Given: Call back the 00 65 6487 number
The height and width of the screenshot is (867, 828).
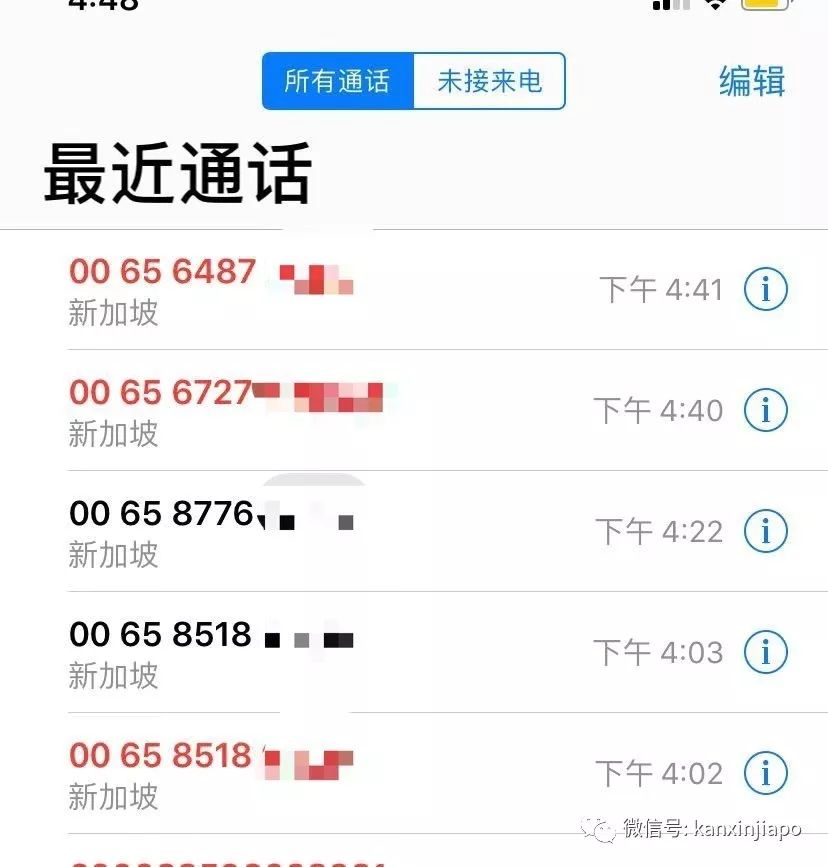Looking at the screenshot, I should [162, 272].
